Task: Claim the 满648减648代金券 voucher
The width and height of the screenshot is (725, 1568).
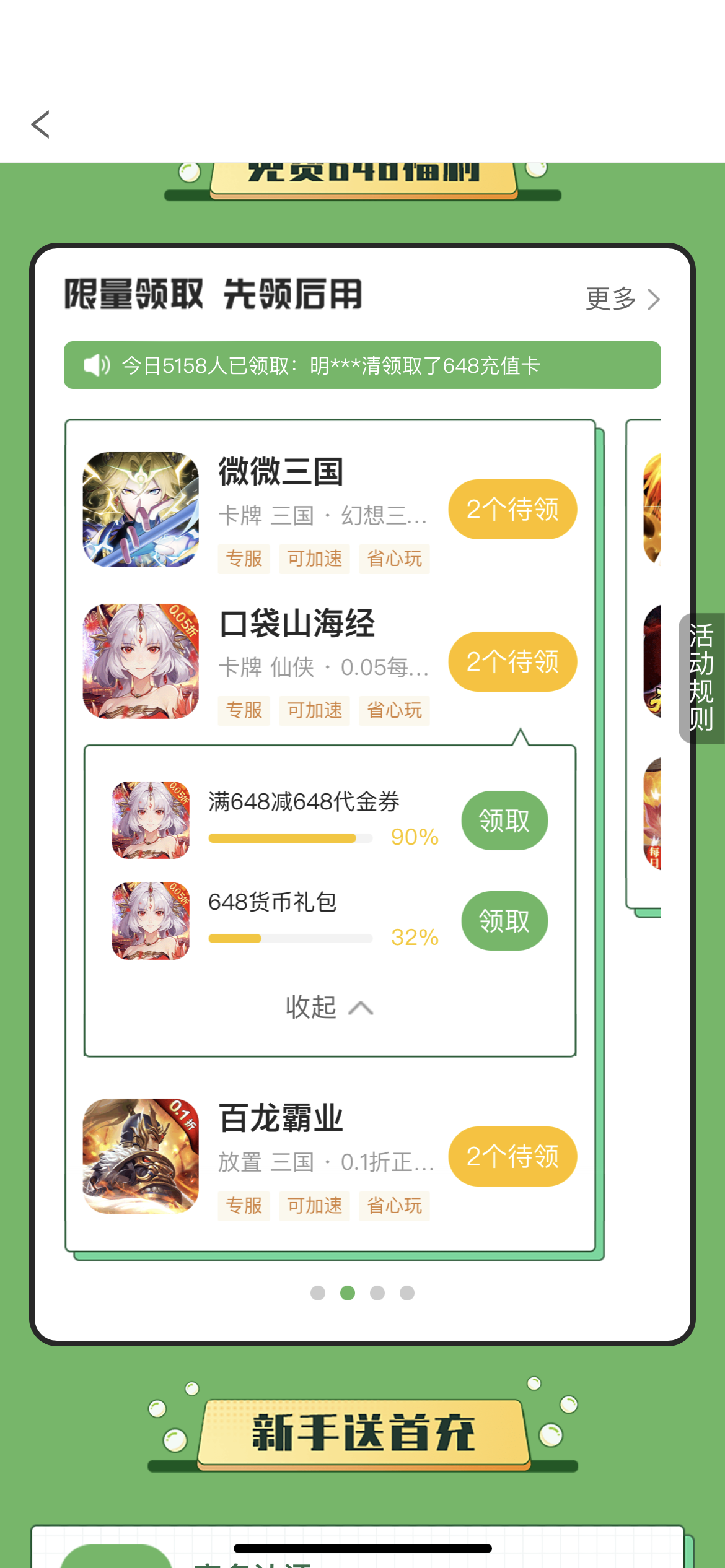Action: 504,821
